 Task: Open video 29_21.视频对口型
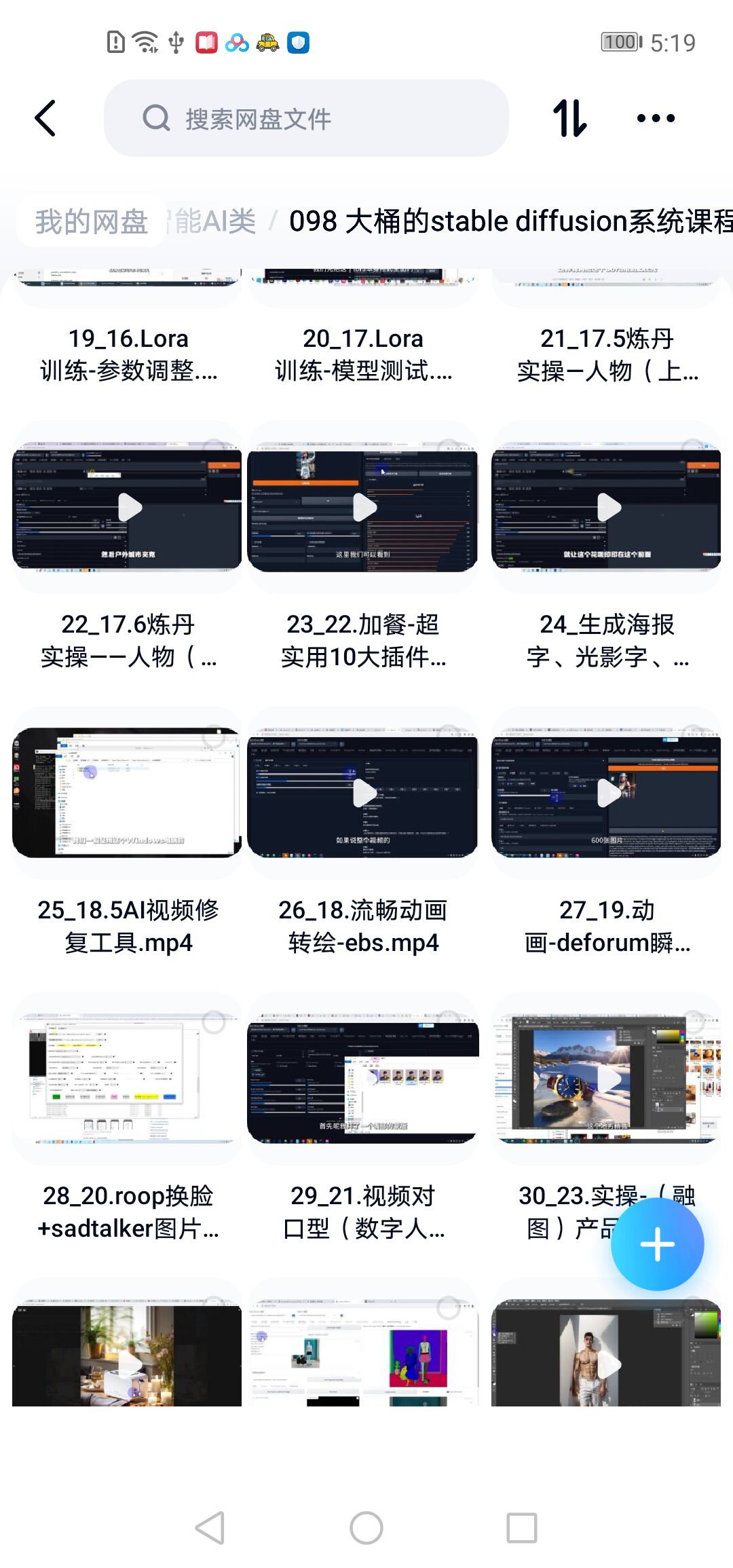pyautogui.click(x=363, y=1079)
